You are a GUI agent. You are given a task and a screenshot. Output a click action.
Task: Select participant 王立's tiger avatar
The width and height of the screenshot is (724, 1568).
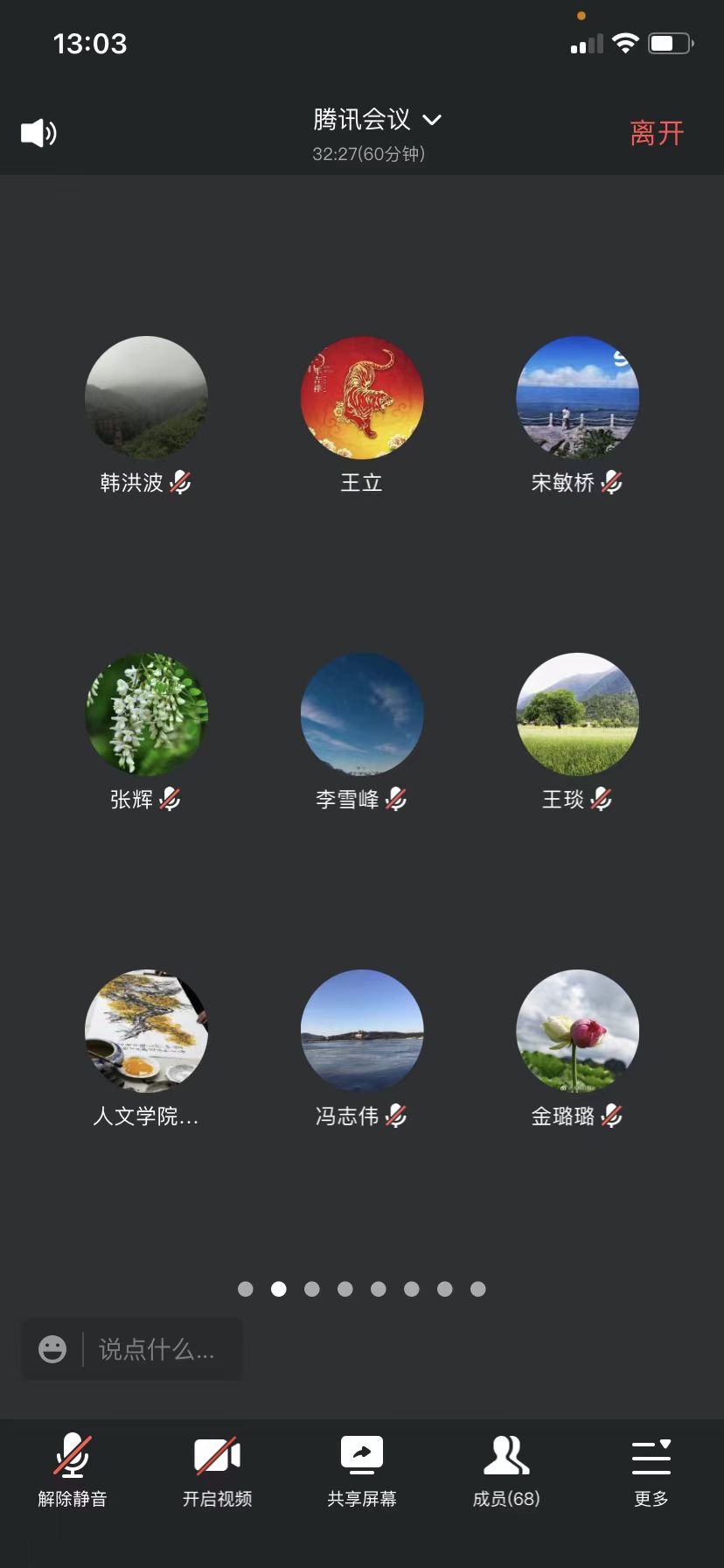tap(362, 398)
